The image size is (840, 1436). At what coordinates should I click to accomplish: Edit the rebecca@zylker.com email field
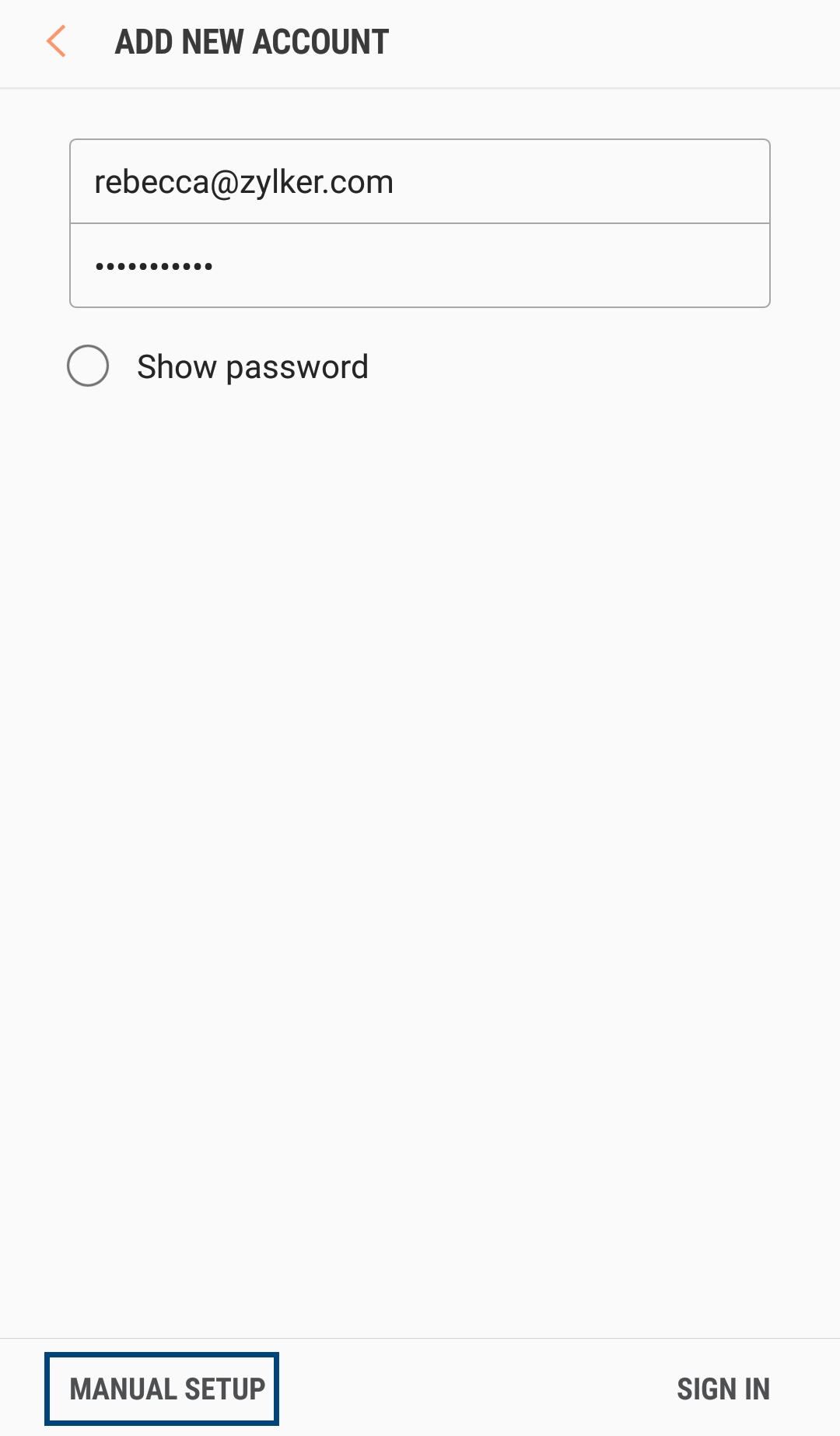(420, 182)
